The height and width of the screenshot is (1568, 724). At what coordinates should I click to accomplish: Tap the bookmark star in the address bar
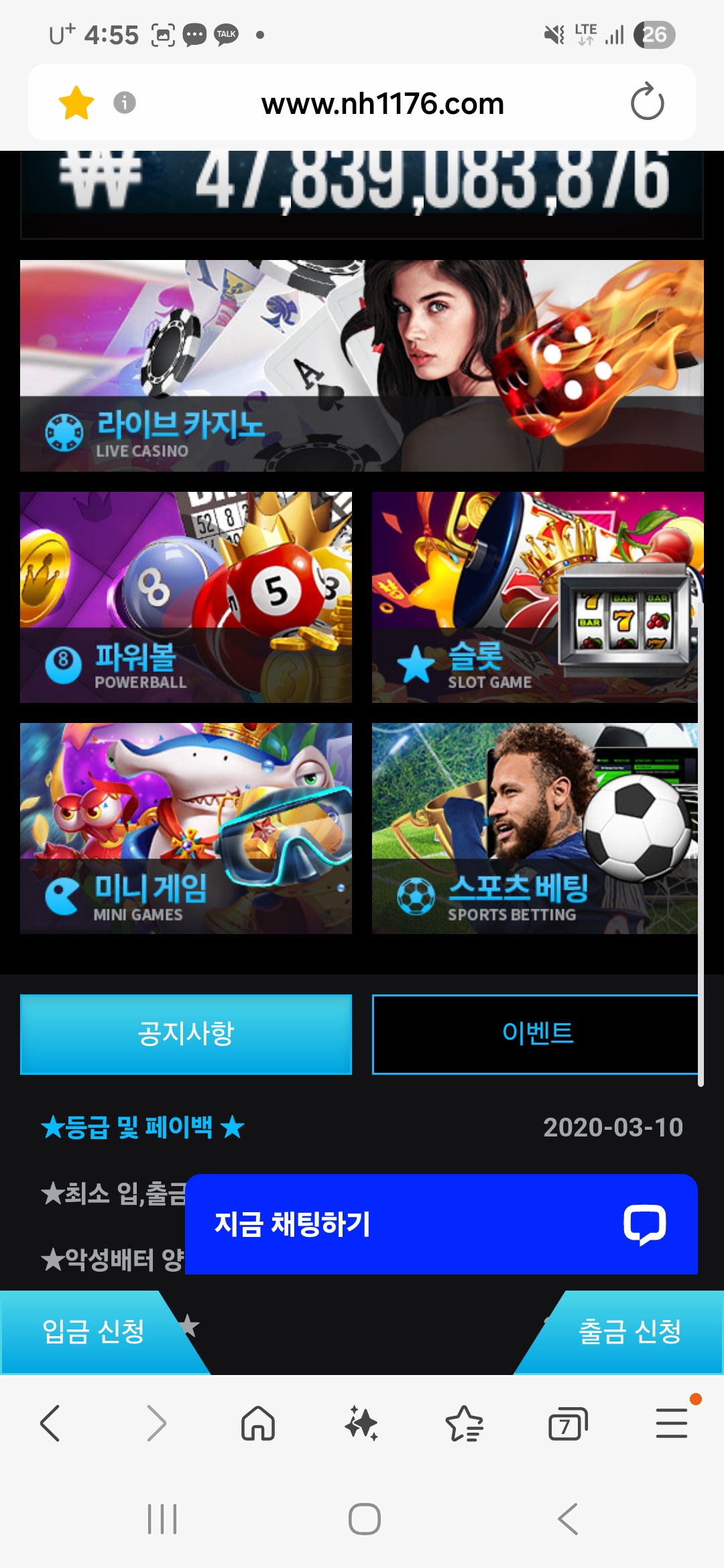[76, 103]
